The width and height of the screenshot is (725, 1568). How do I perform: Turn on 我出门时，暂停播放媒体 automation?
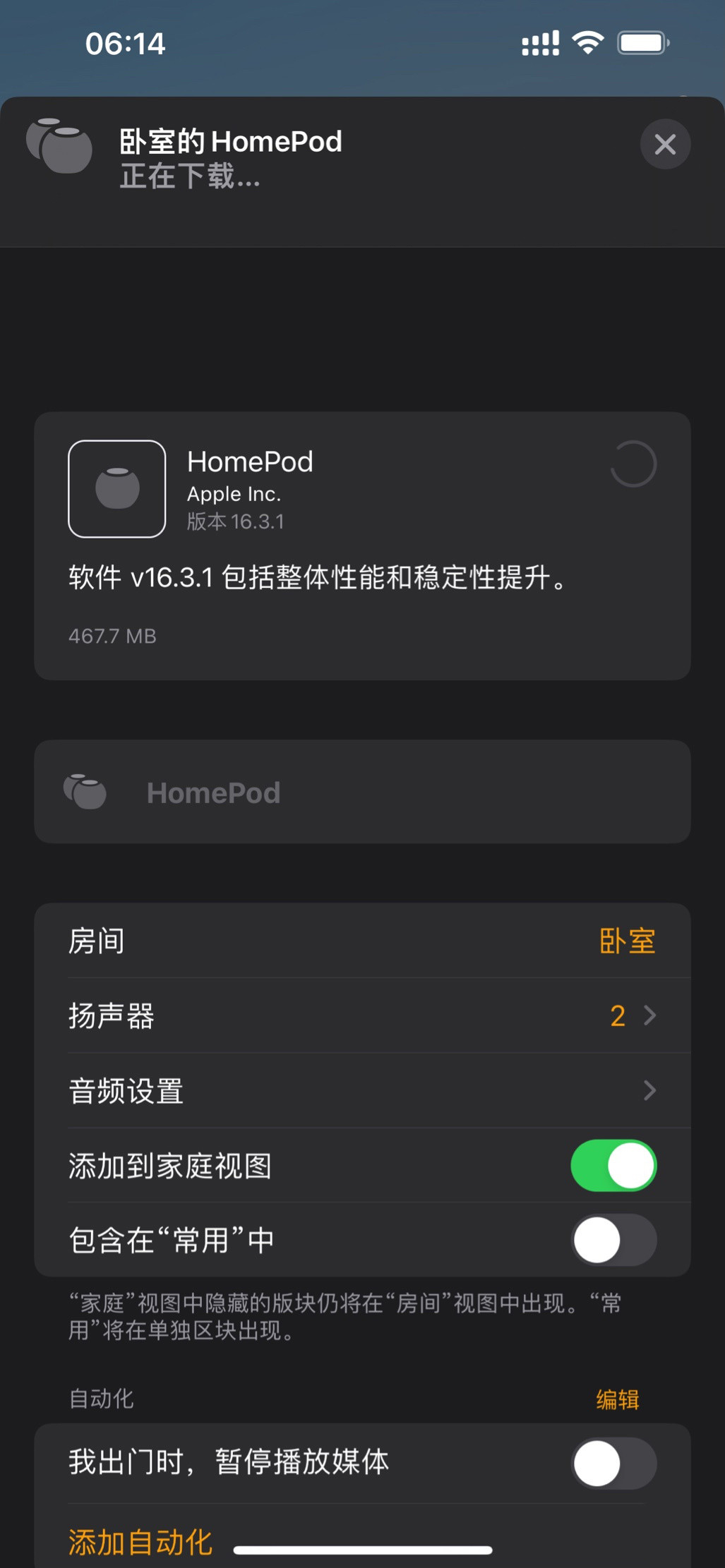pos(613,1463)
